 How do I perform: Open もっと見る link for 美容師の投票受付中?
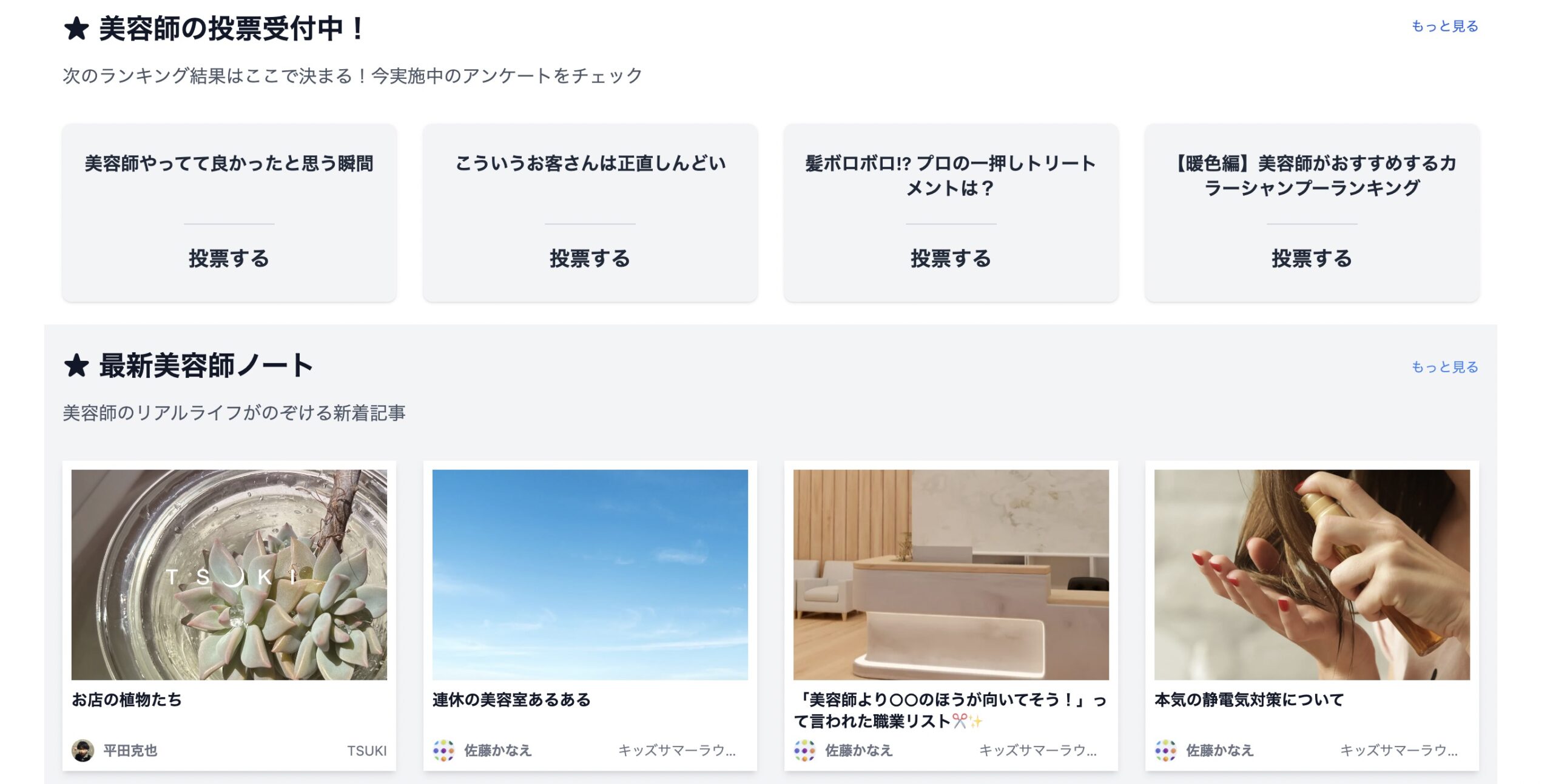(x=1444, y=26)
